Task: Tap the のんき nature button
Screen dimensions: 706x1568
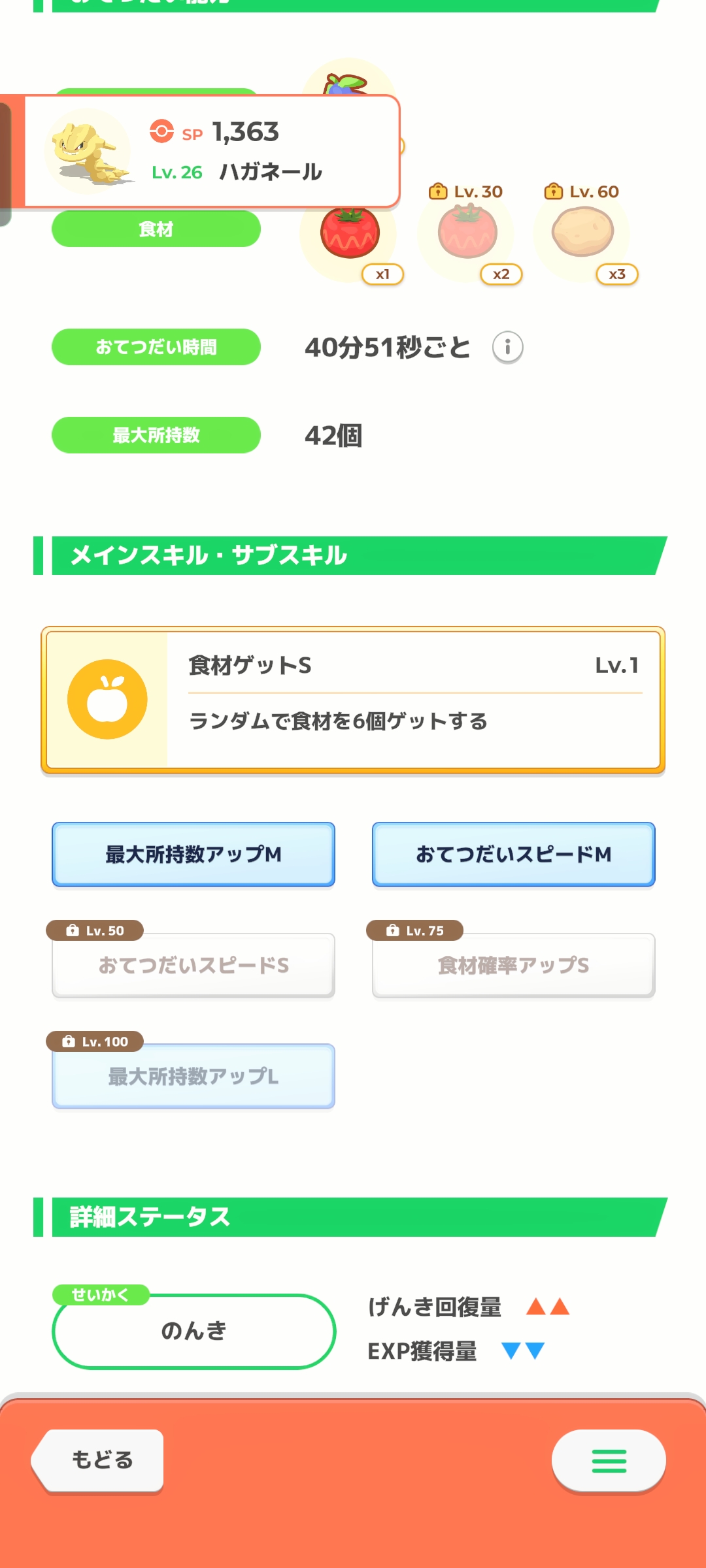Action: pyautogui.click(x=193, y=1331)
